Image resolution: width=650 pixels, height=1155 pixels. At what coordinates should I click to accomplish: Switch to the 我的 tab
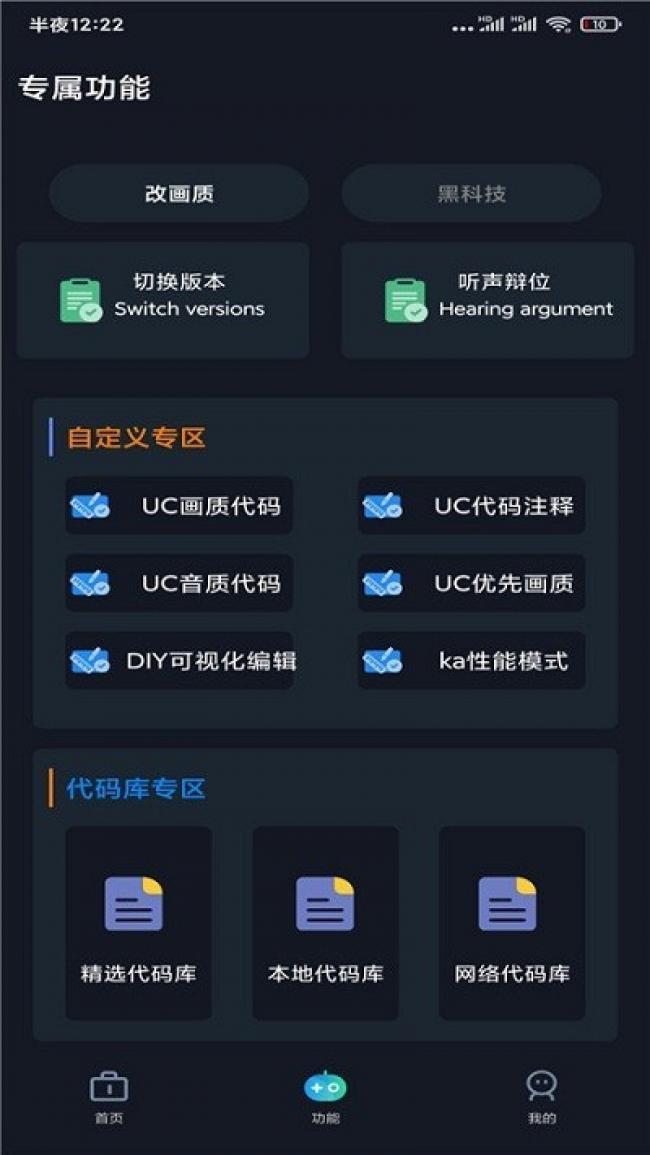[541, 1096]
